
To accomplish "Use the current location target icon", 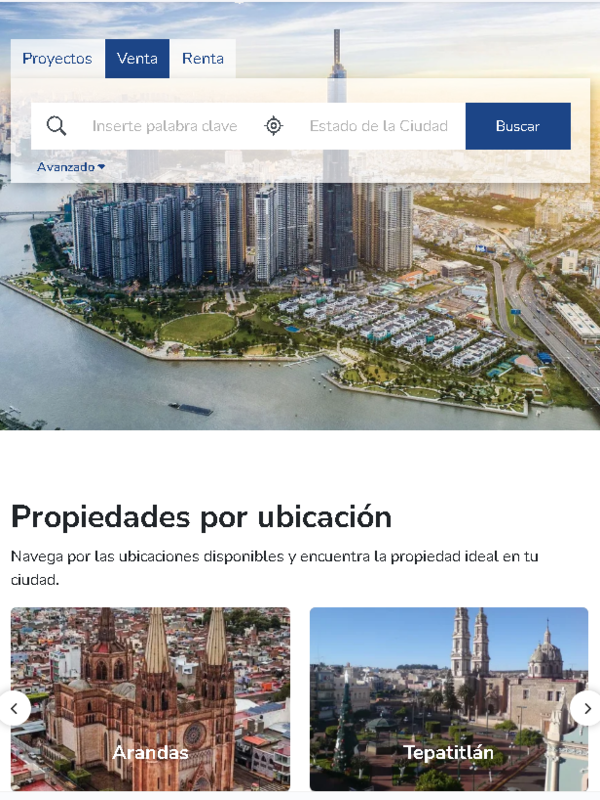I will tap(274, 126).
